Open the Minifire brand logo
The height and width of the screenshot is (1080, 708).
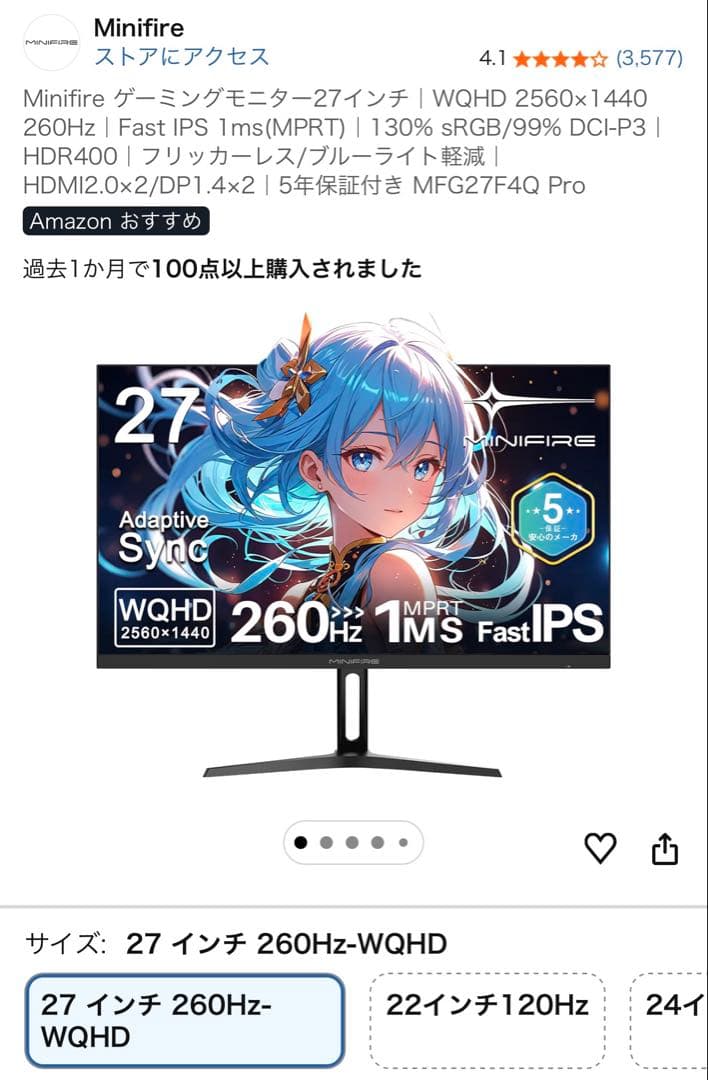point(51,43)
